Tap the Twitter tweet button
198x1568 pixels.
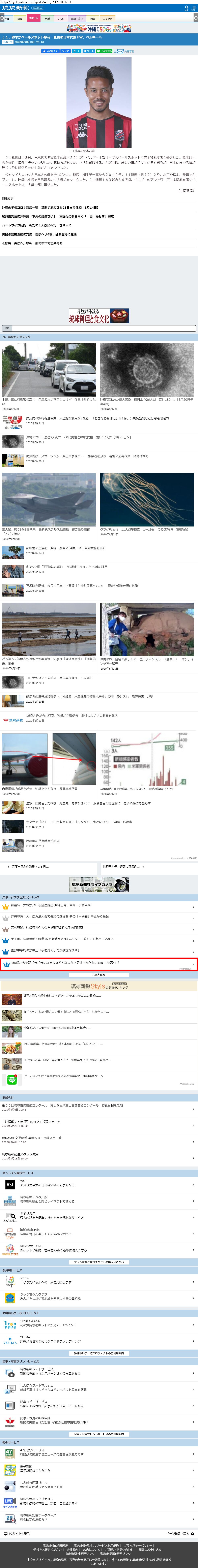click(x=89, y=51)
